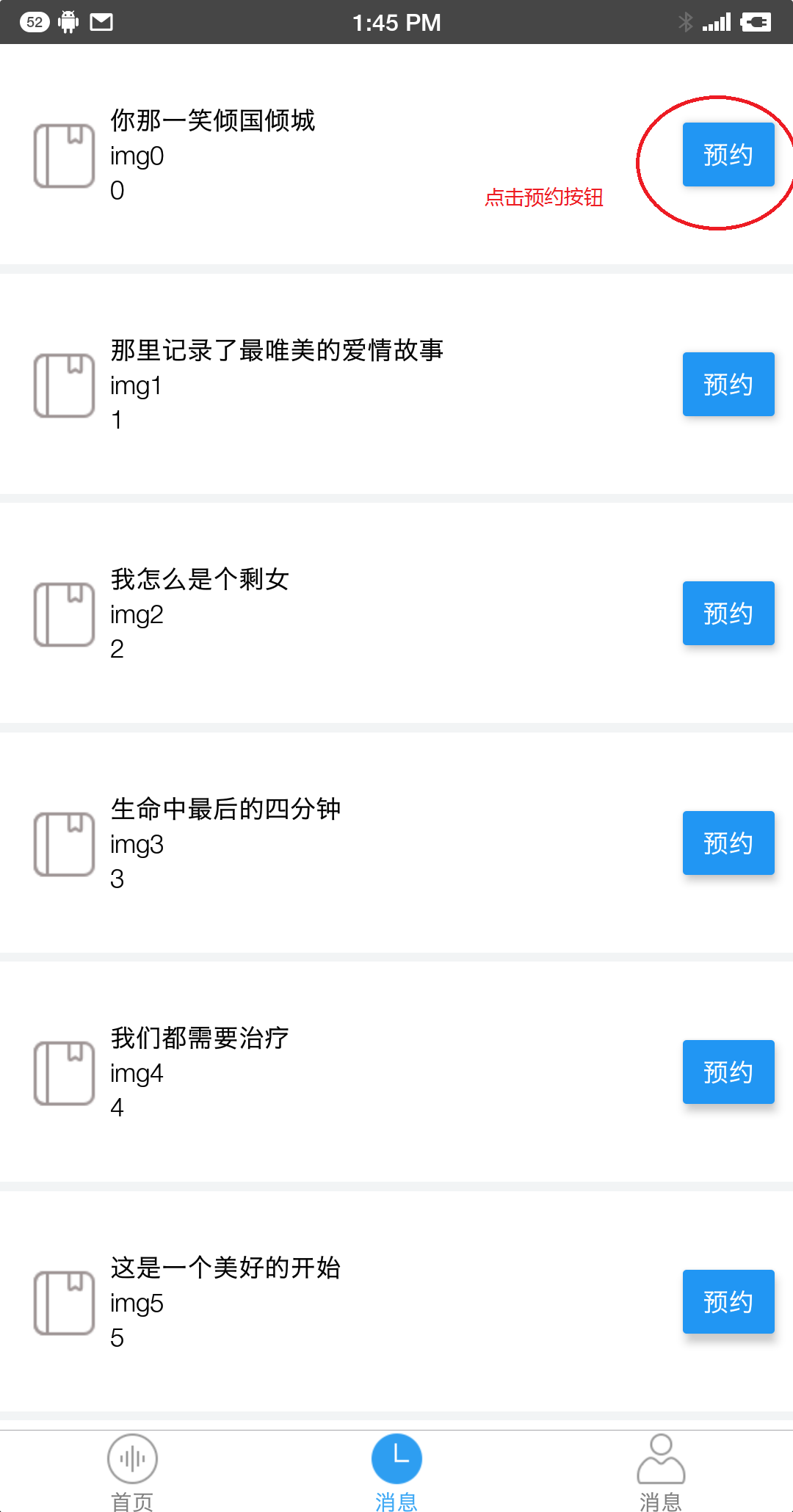Image resolution: width=793 pixels, height=1512 pixels.
Task: Reserve 那里记录了最唯美的爱情故事 with its 预约 button
Action: point(728,385)
